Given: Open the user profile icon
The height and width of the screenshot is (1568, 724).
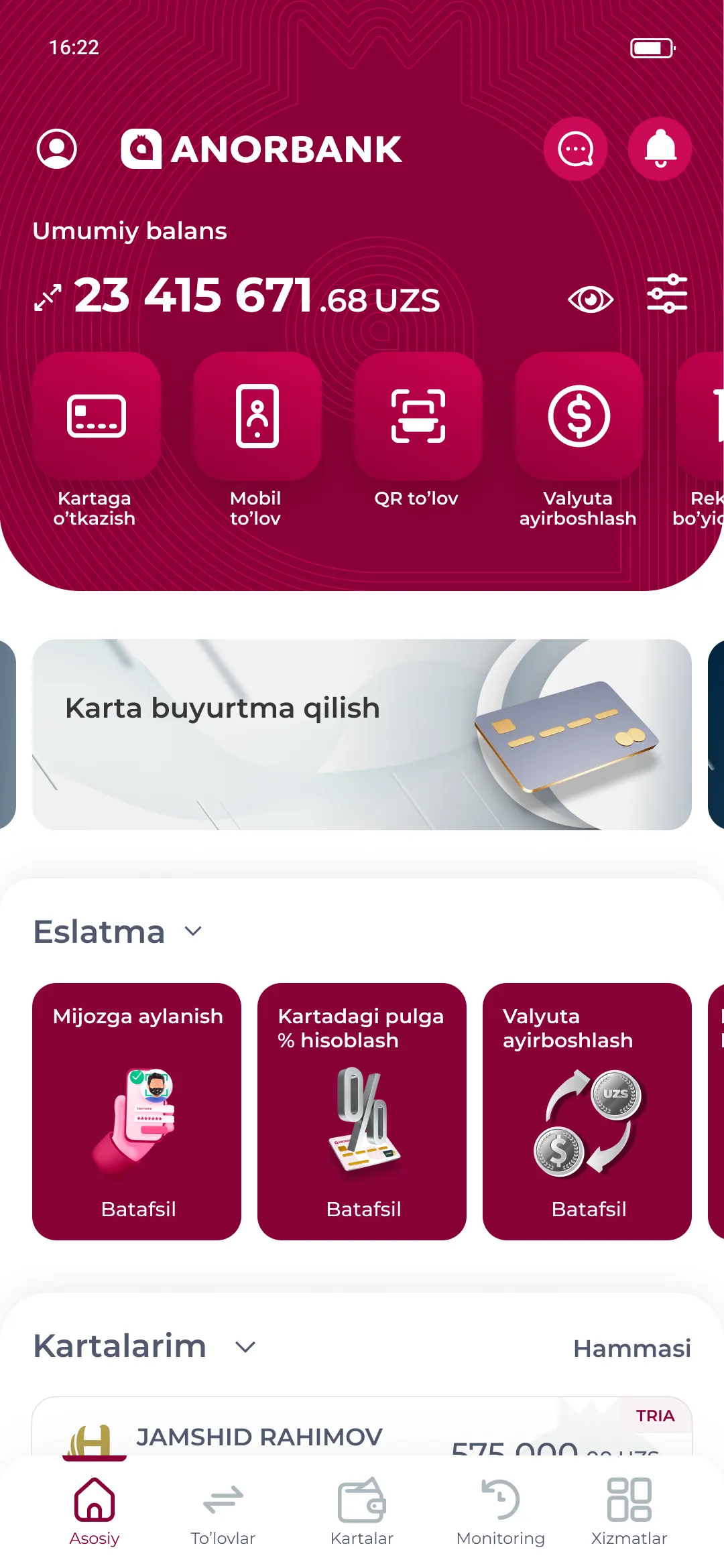Looking at the screenshot, I should (x=57, y=149).
